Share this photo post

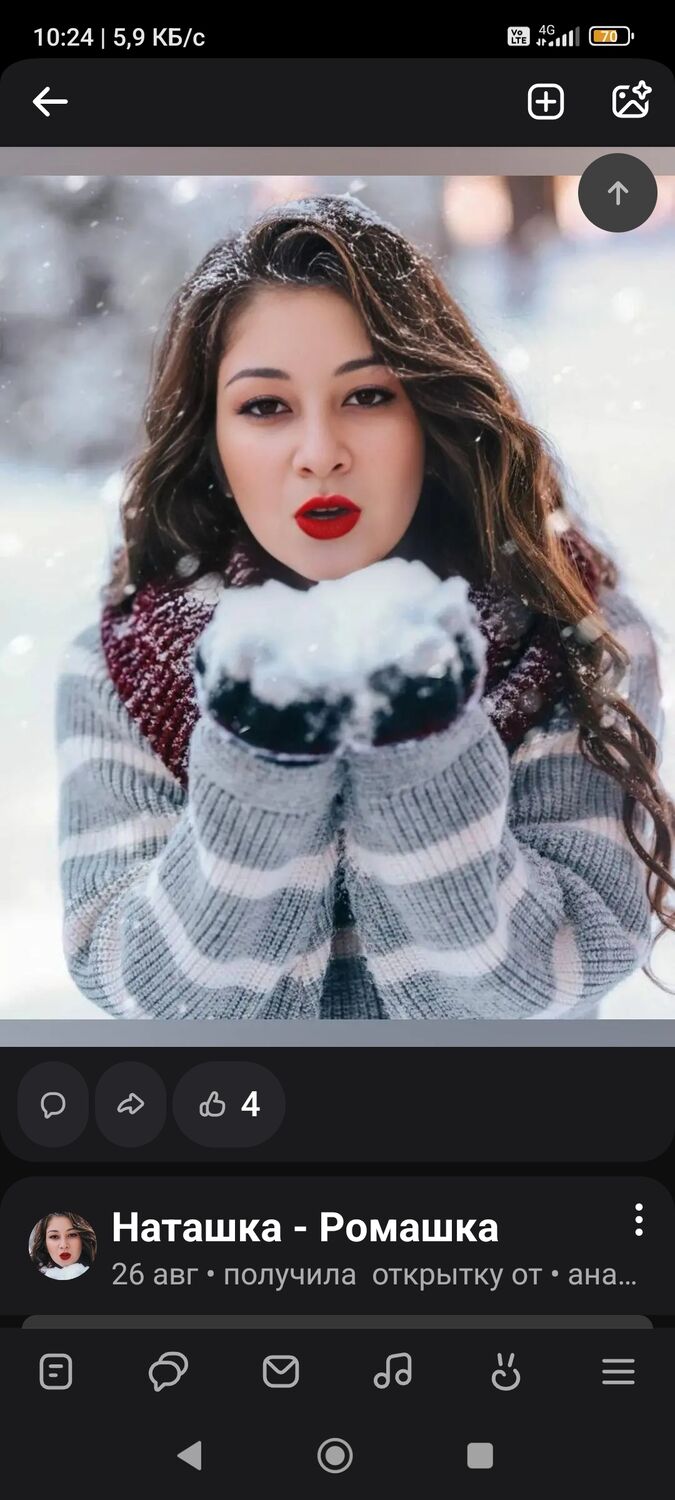(131, 1104)
